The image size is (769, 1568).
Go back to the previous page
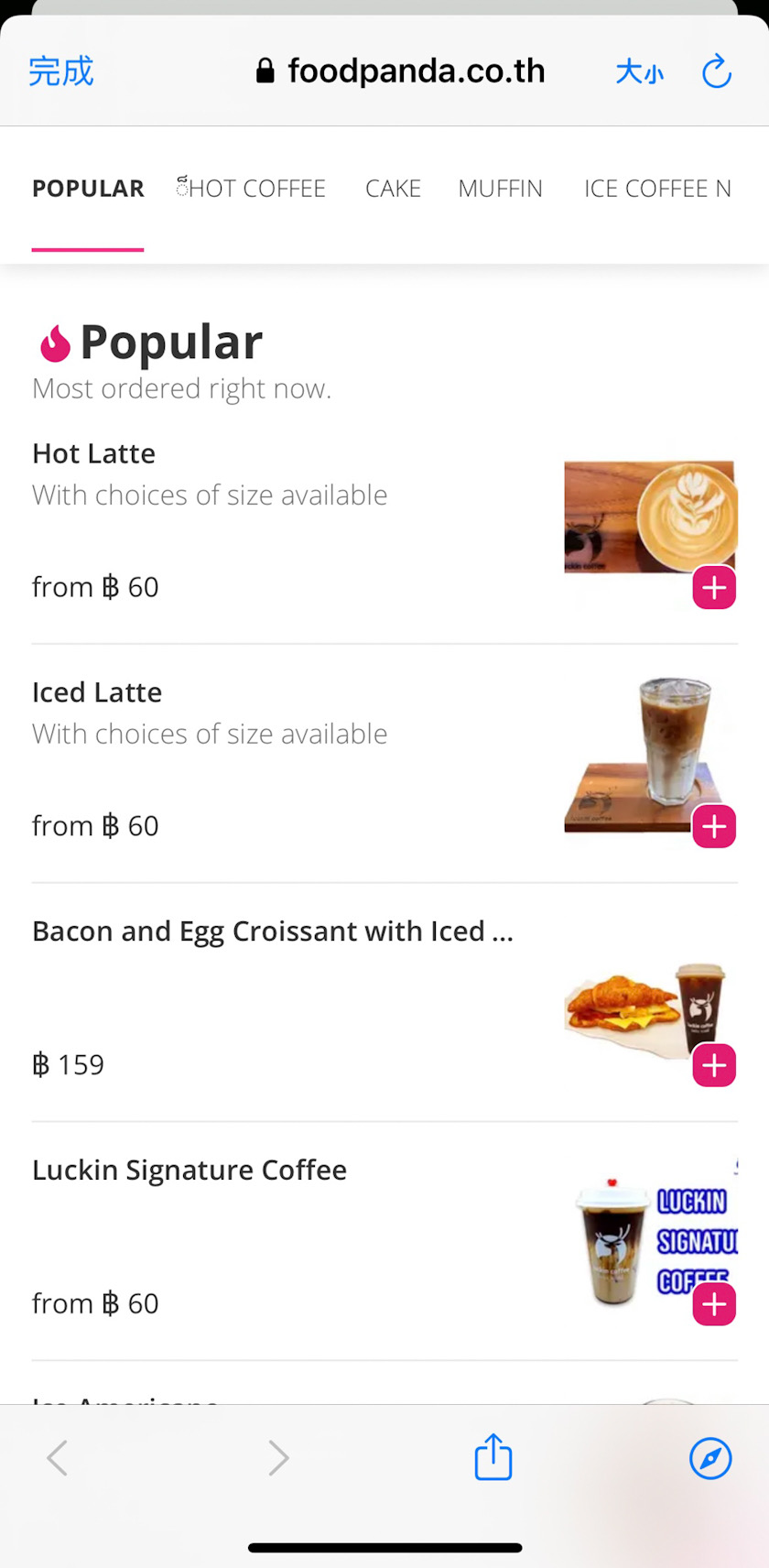[58, 1458]
